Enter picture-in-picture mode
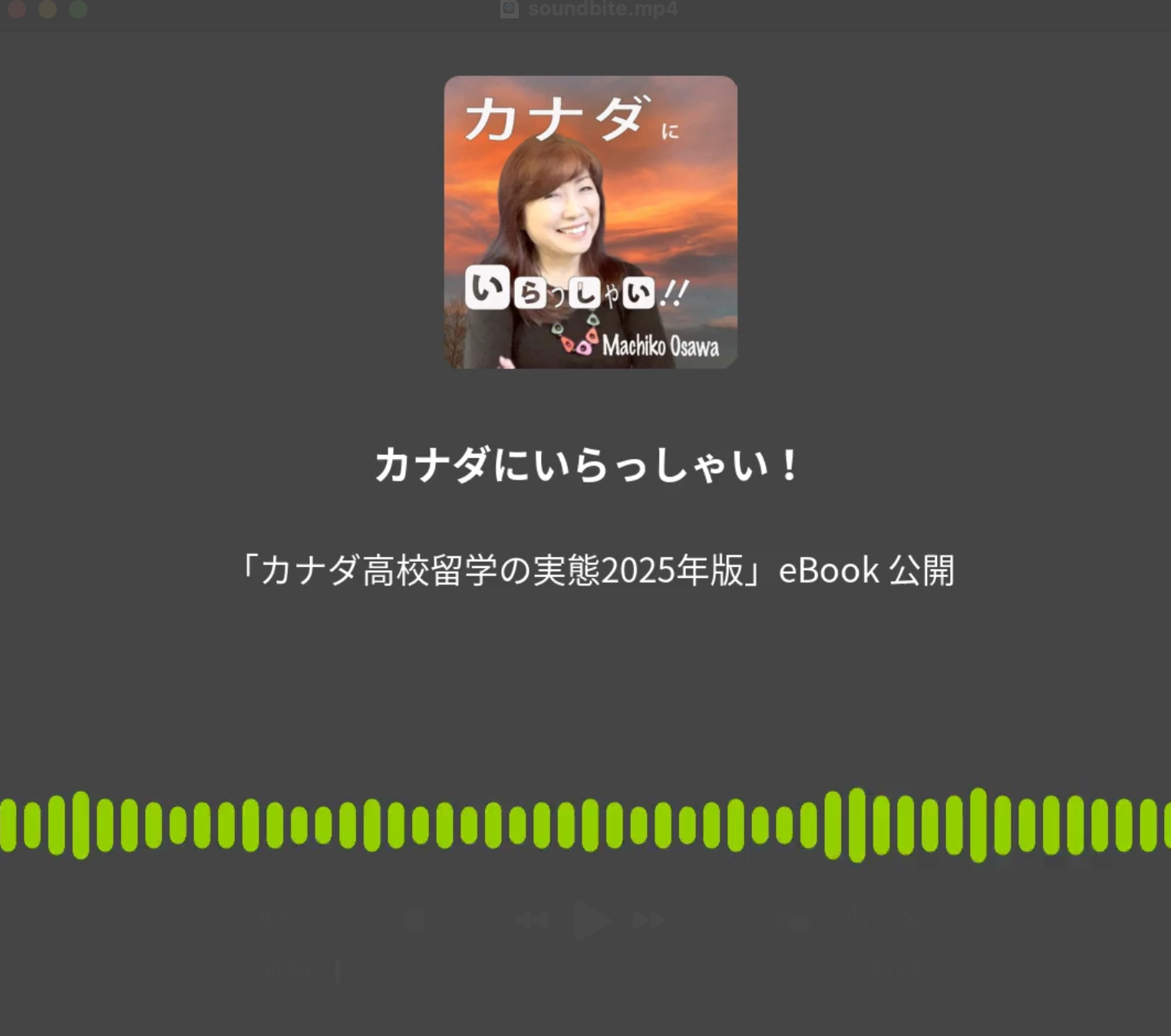This screenshot has height=1036, width=1171. 793,920
